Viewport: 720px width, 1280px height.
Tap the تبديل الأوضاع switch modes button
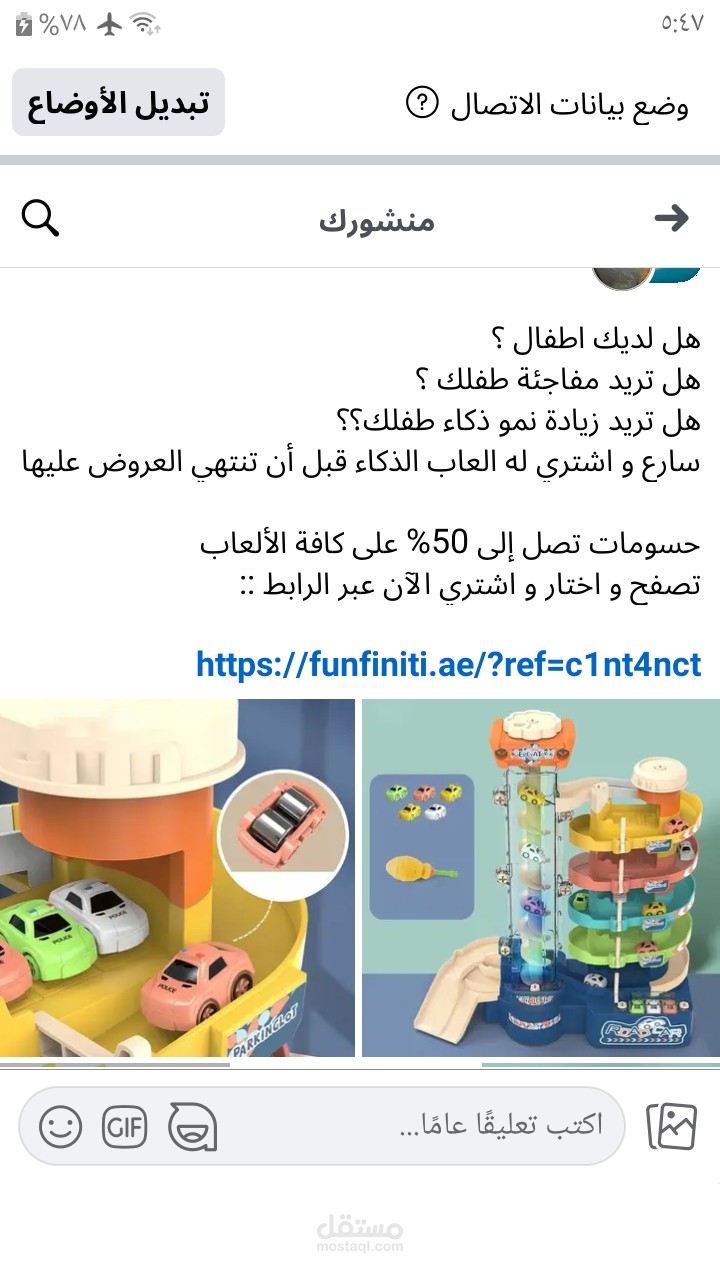[118, 103]
